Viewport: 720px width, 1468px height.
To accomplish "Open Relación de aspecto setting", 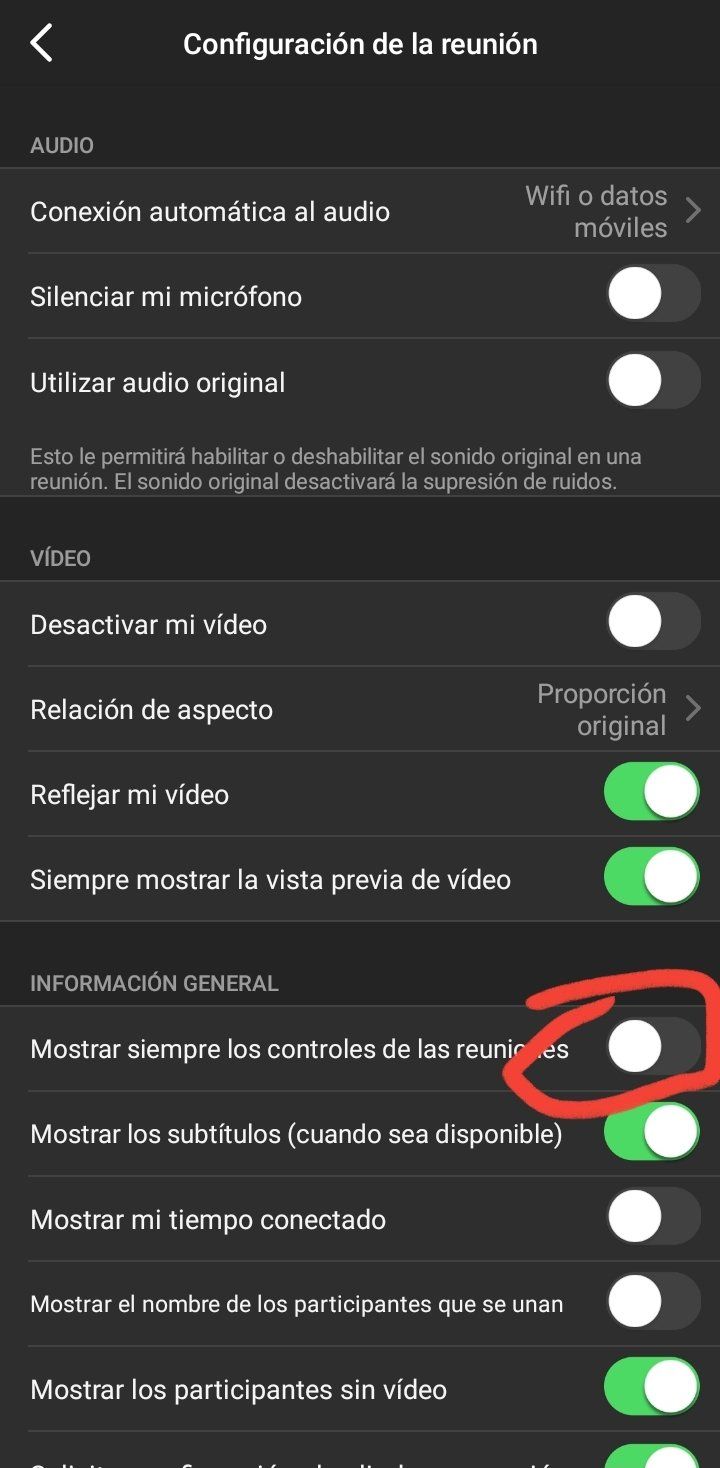I will coord(360,709).
